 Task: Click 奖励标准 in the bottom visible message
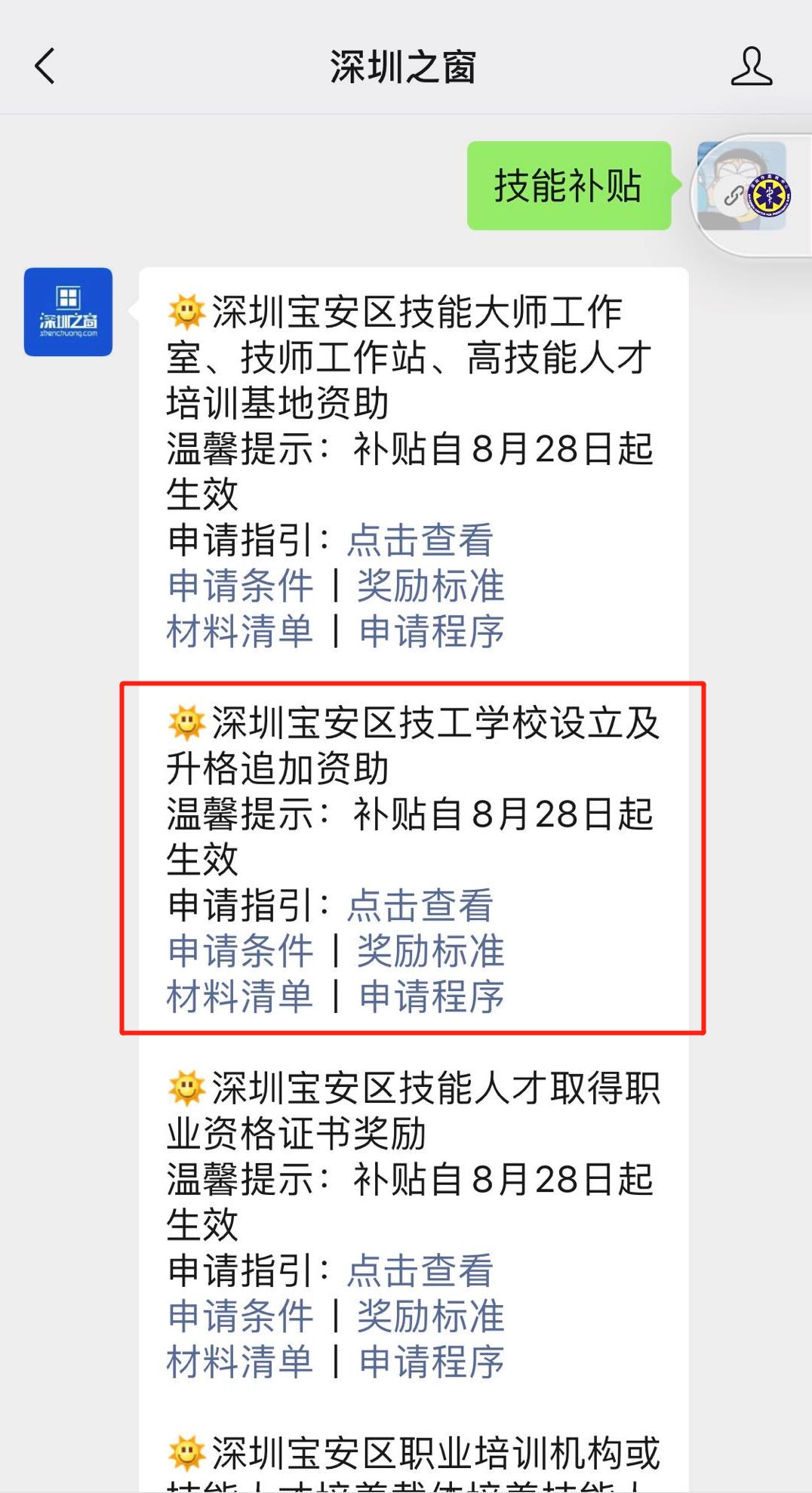(431, 1316)
